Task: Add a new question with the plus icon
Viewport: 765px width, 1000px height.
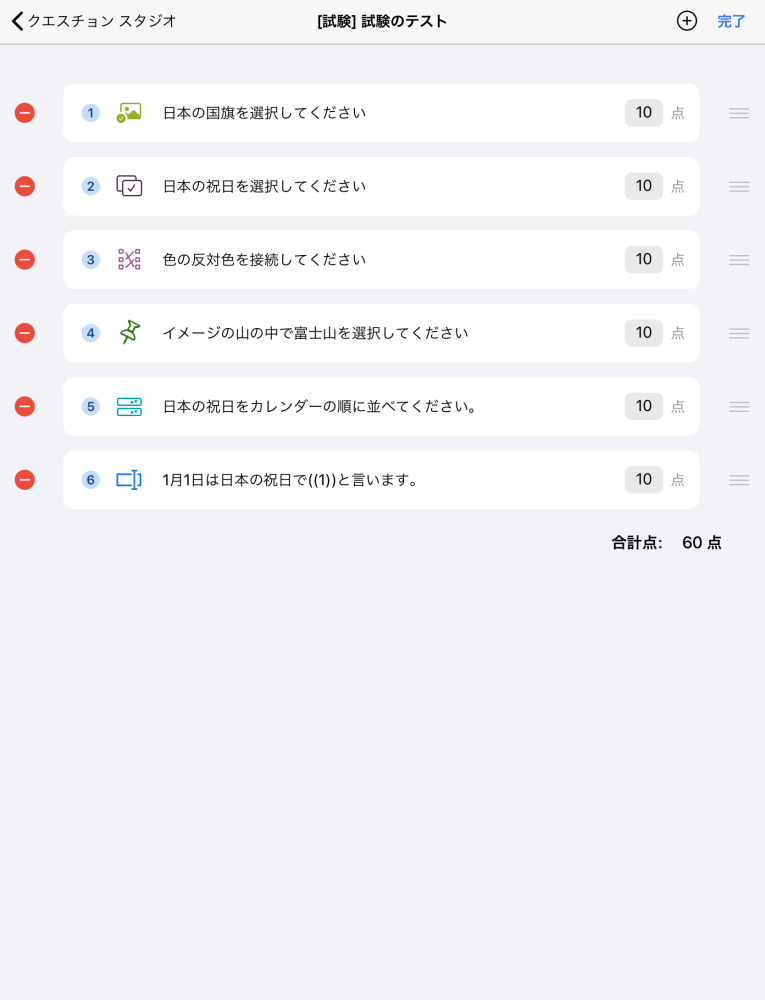Action: pyautogui.click(x=687, y=21)
